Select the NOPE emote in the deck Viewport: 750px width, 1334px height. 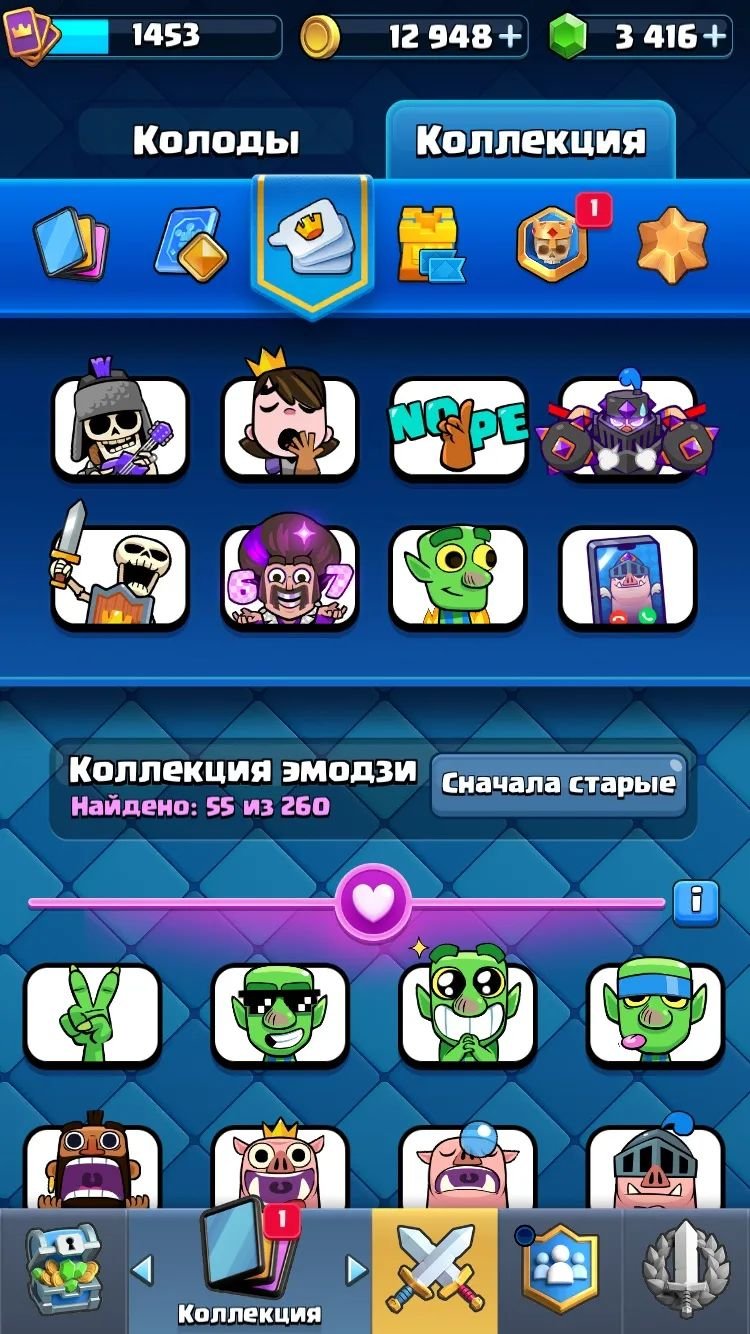pyautogui.click(x=458, y=428)
